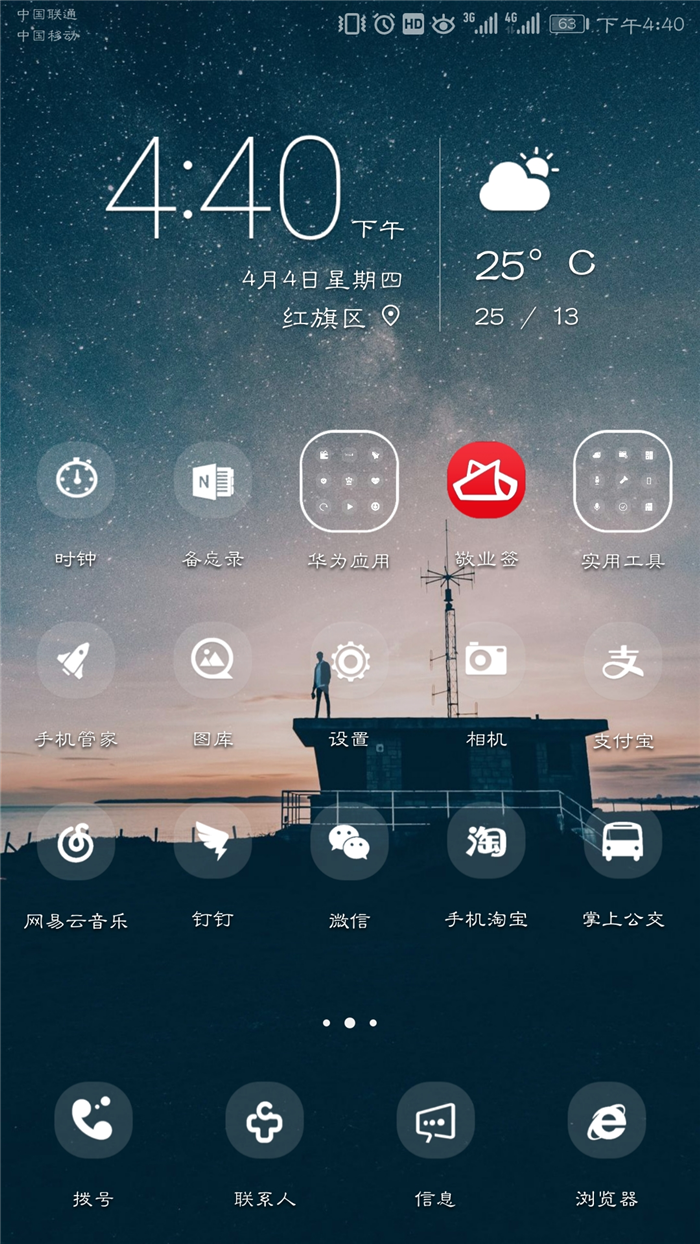
Task: Open the 华为应用 folder
Action: coord(349,481)
